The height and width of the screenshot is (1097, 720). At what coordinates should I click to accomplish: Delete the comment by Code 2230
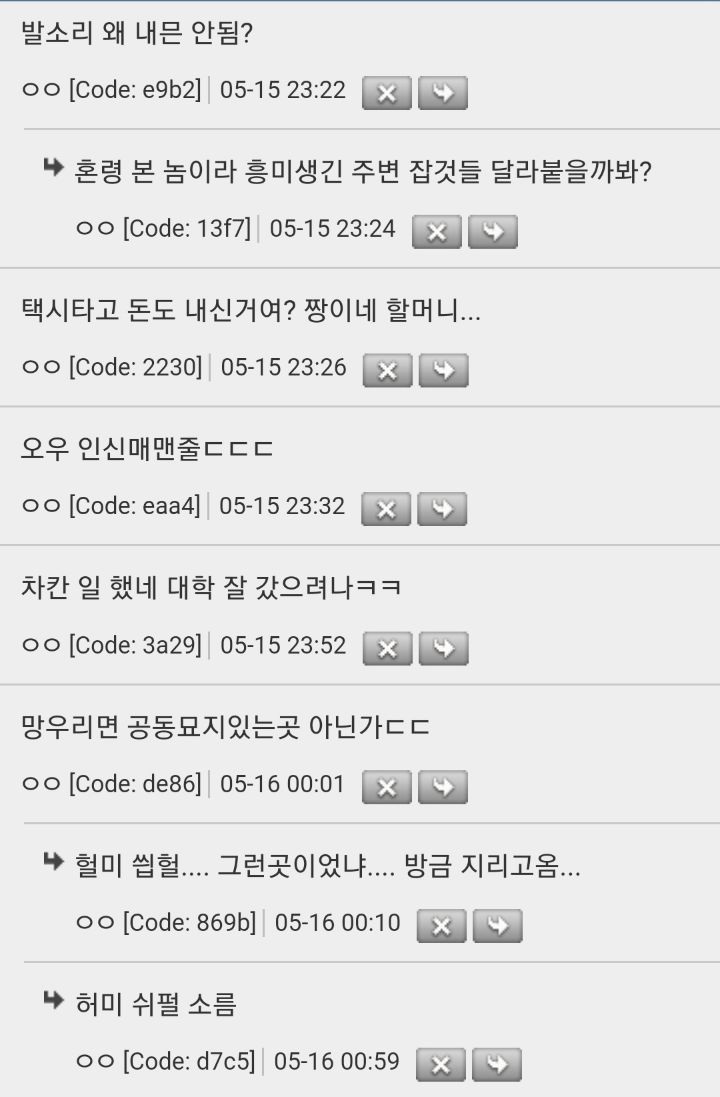386,371
